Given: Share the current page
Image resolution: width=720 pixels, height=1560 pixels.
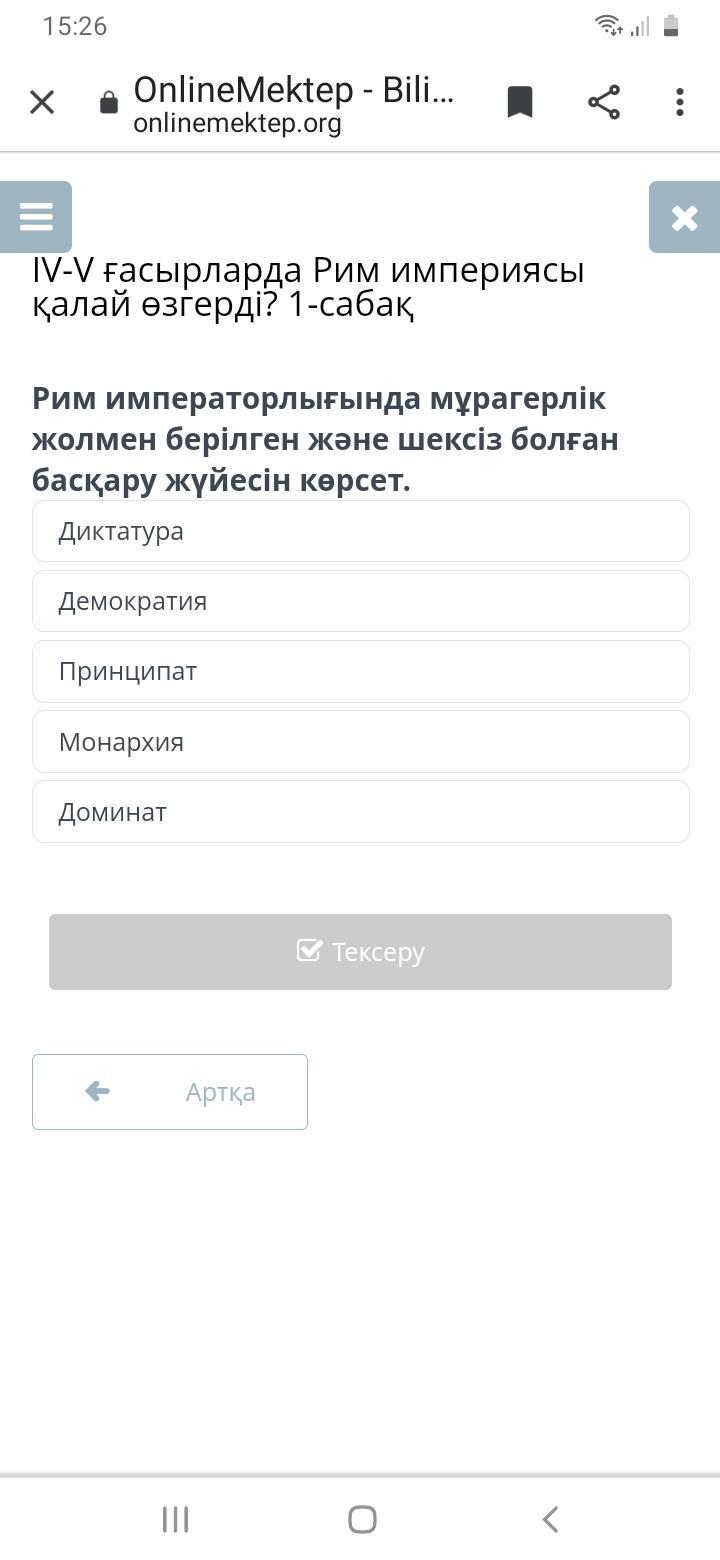Looking at the screenshot, I should (x=603, y=102).
